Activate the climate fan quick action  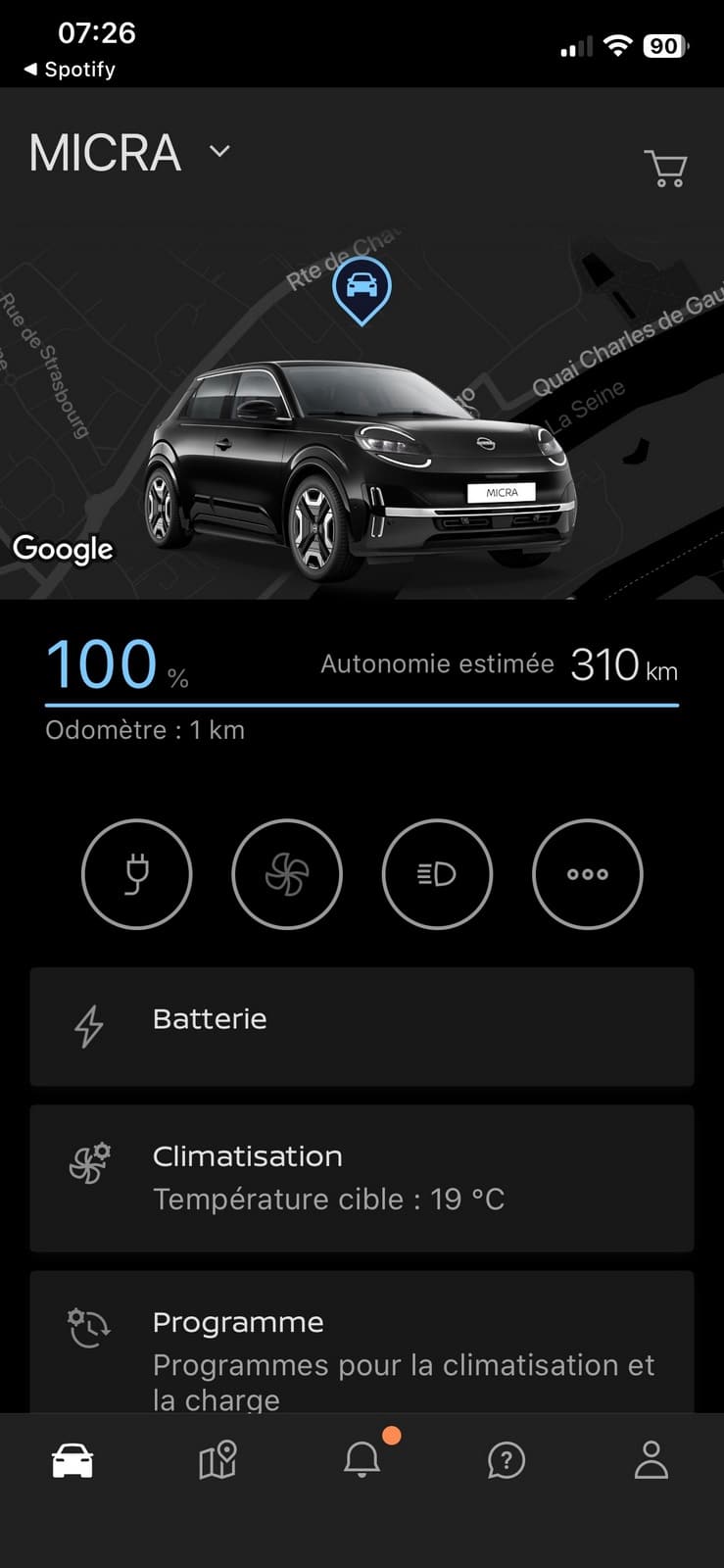(287, 874)
